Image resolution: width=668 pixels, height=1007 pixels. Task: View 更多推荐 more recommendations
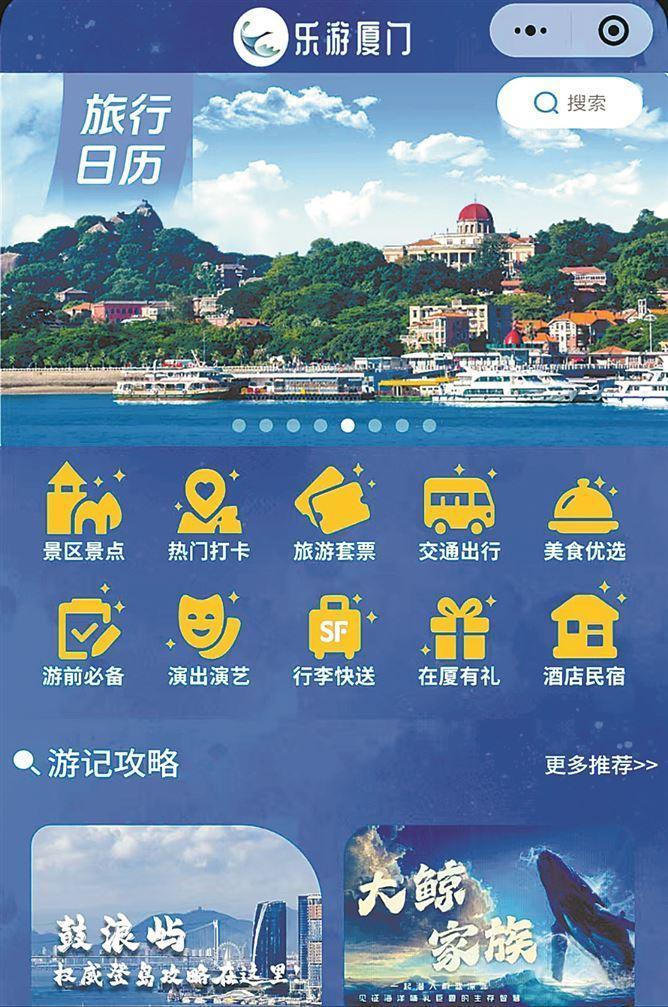click(x=600, y=765)
